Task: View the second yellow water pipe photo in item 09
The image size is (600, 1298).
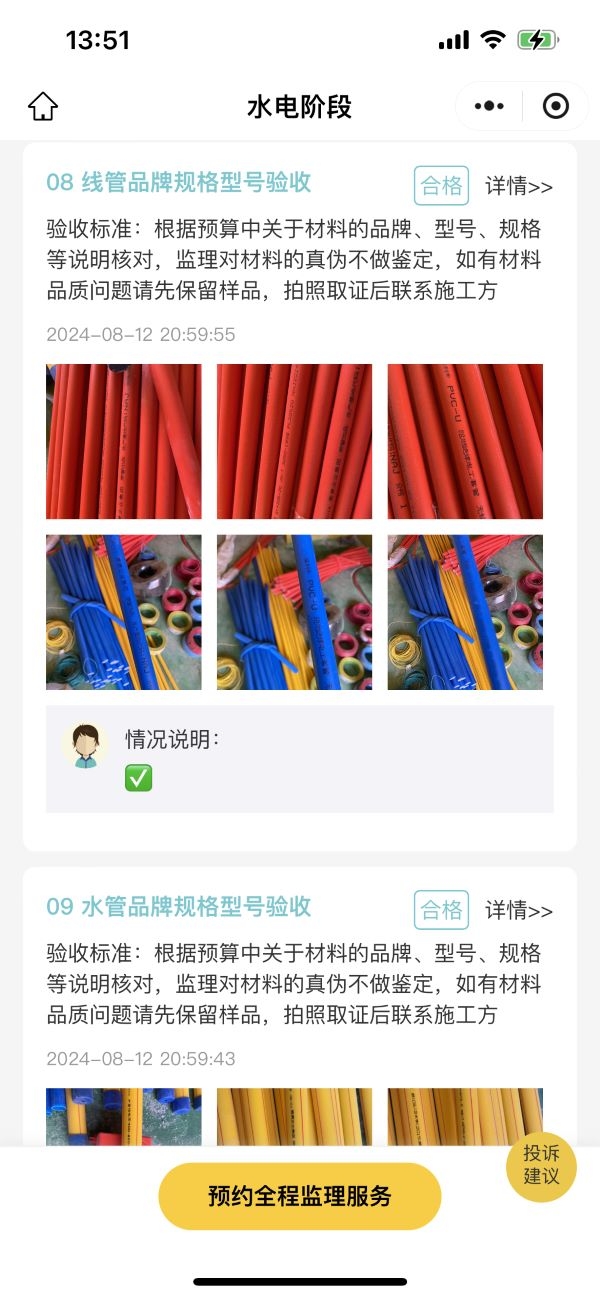Action: click(294, 1117)
